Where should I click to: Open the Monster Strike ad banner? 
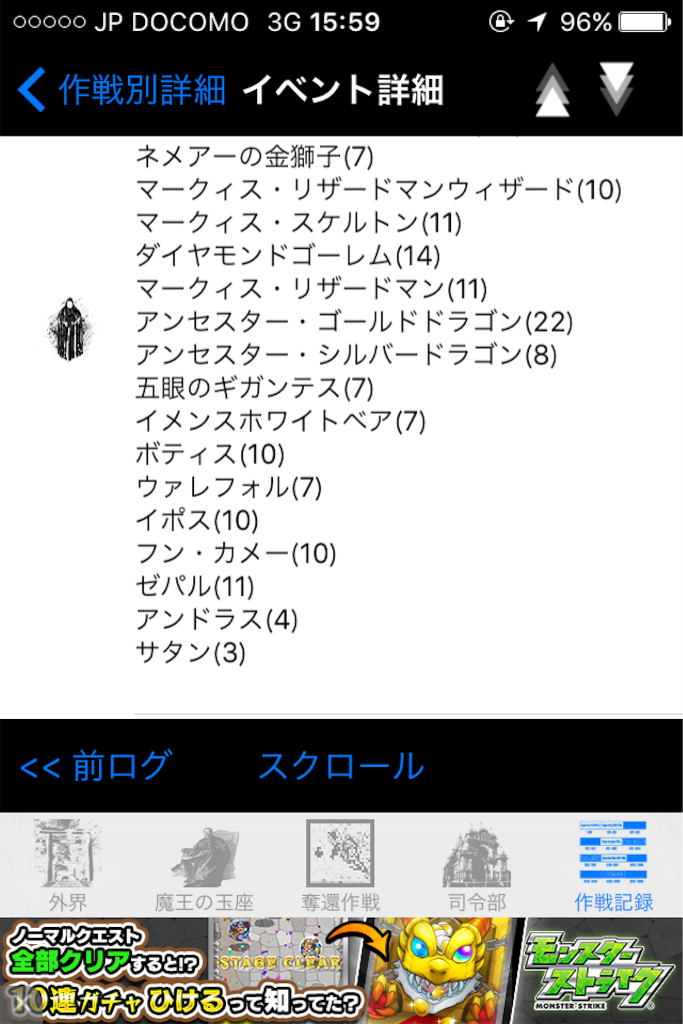pos(341,971)
